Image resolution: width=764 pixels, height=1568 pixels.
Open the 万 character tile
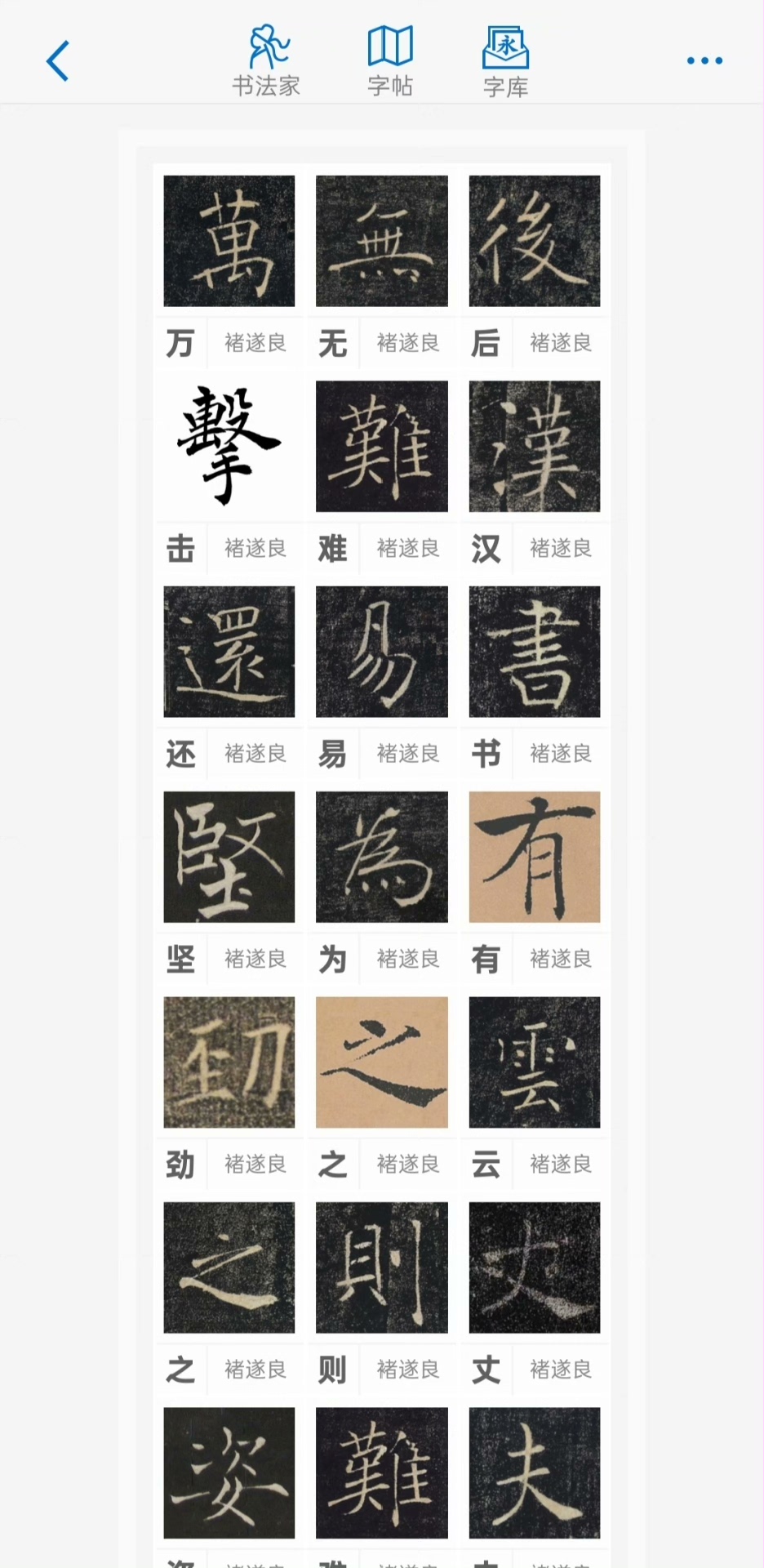click(x=229, y=241)
